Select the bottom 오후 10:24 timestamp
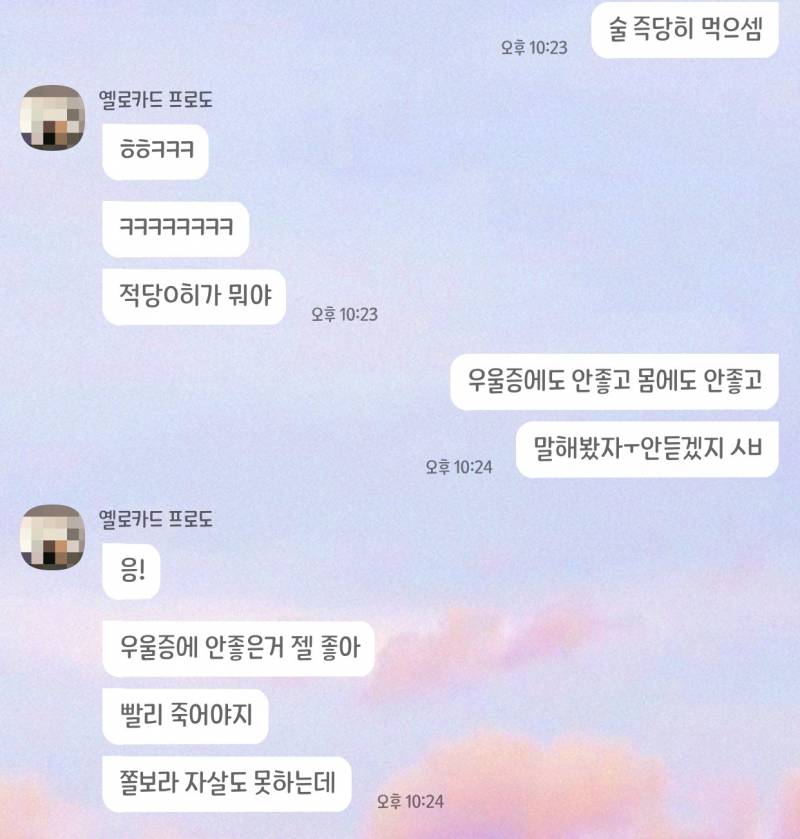 [x=411, y=803]
